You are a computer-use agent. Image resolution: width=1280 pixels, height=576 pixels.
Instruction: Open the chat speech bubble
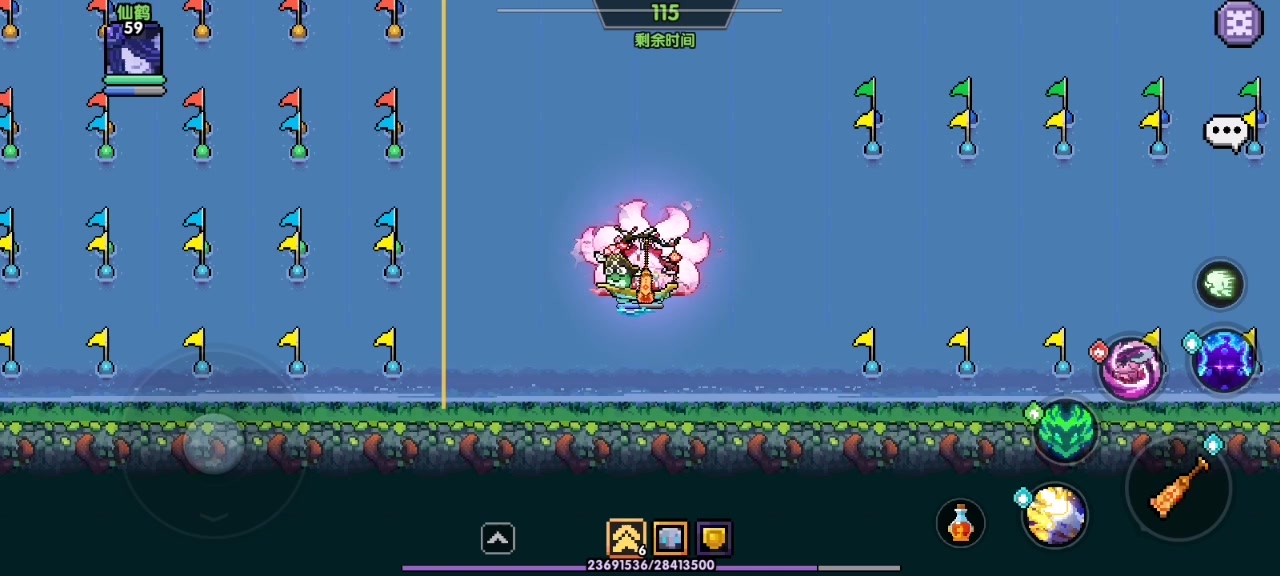(1227, 132)
